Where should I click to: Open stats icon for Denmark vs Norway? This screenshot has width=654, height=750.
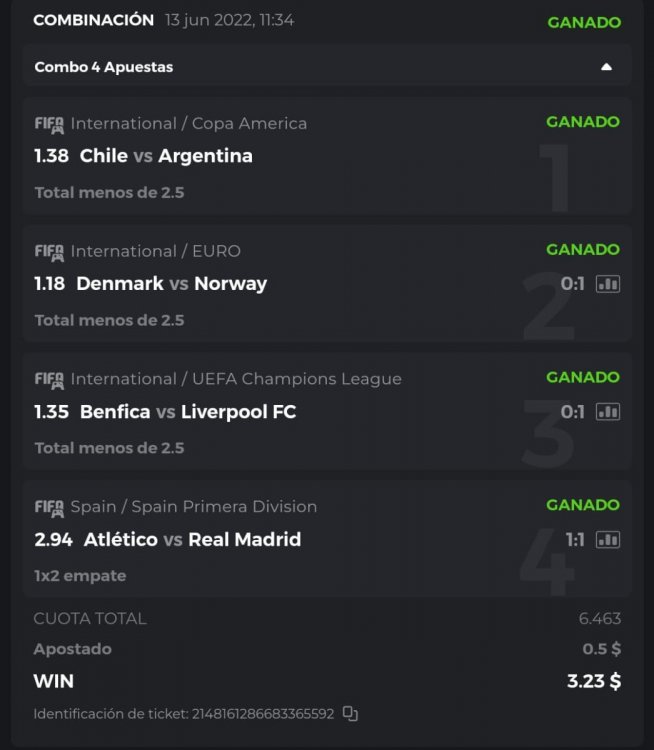click(x=608, y=284)
